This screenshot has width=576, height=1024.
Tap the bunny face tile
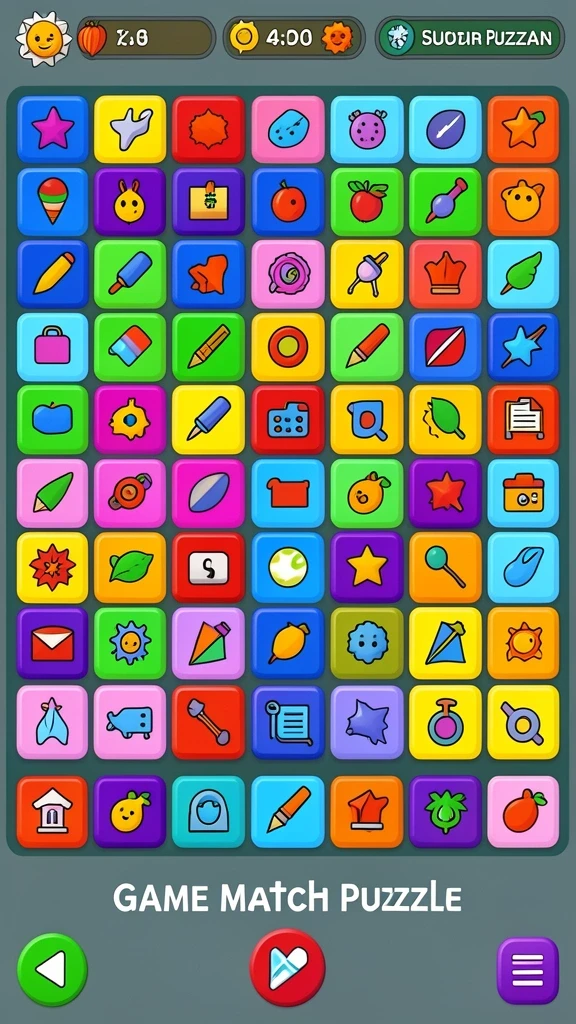tap(129, 202)
